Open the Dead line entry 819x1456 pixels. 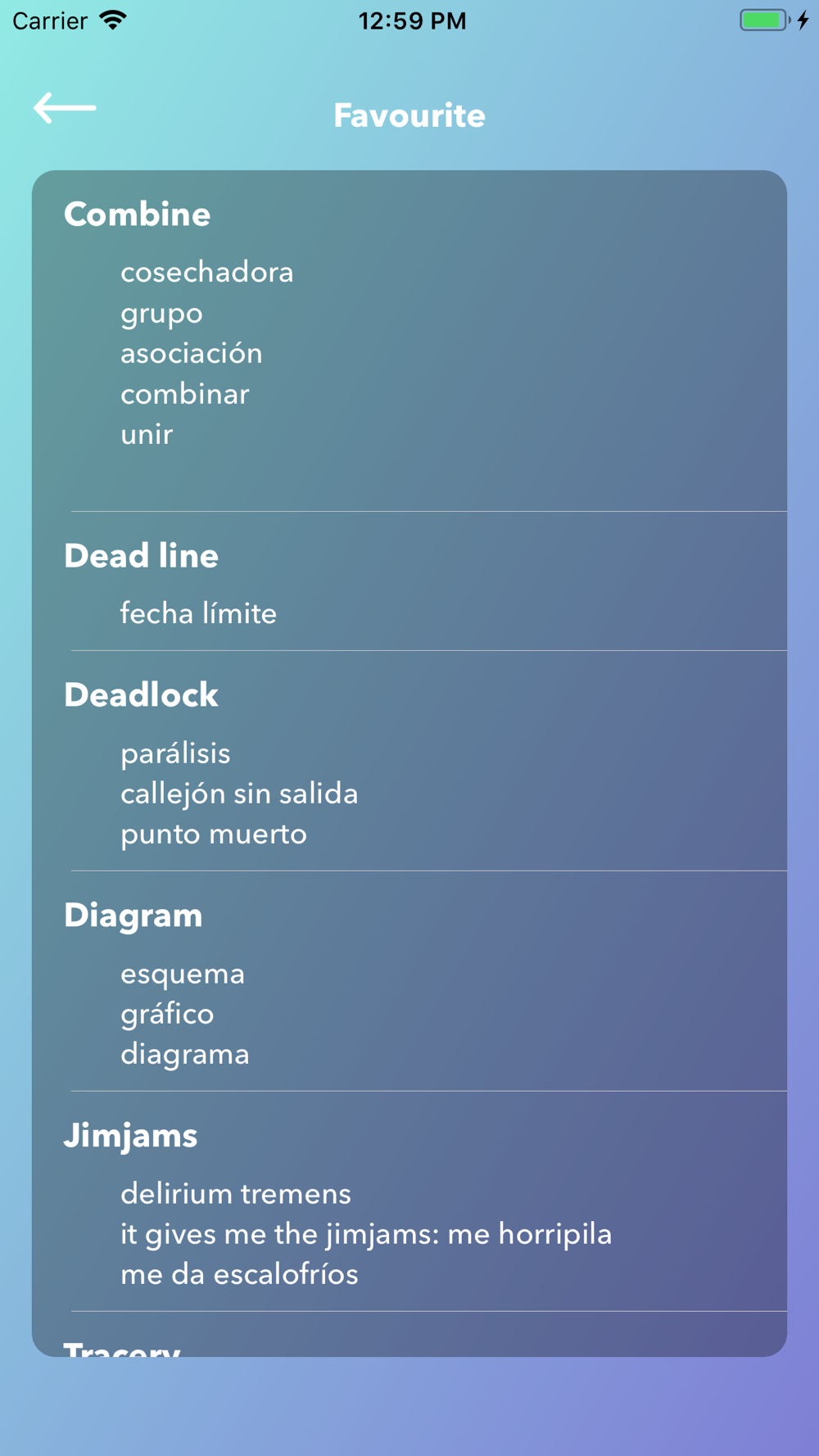(409, 581)
